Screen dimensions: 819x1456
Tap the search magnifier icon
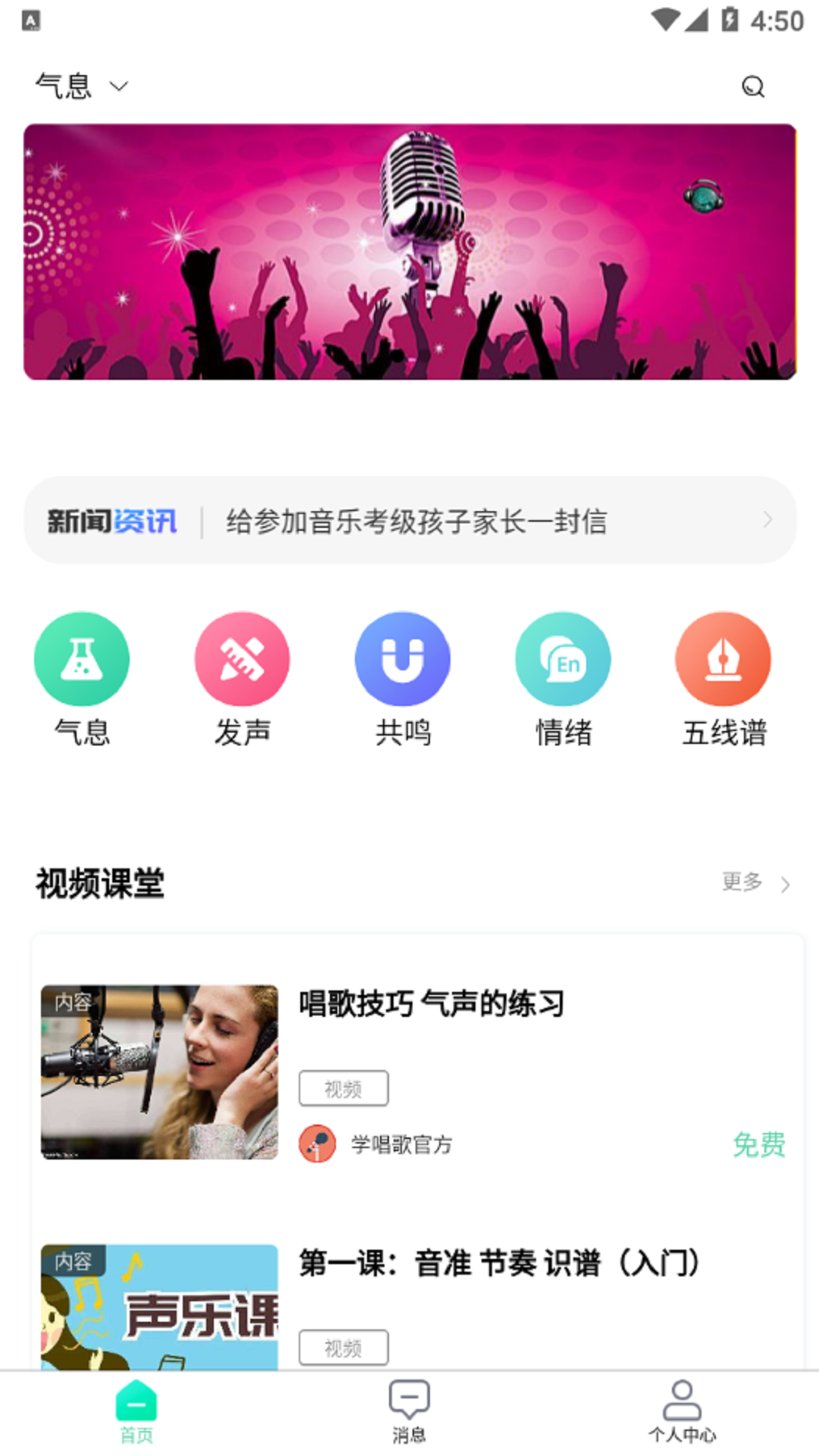point(752,86)
